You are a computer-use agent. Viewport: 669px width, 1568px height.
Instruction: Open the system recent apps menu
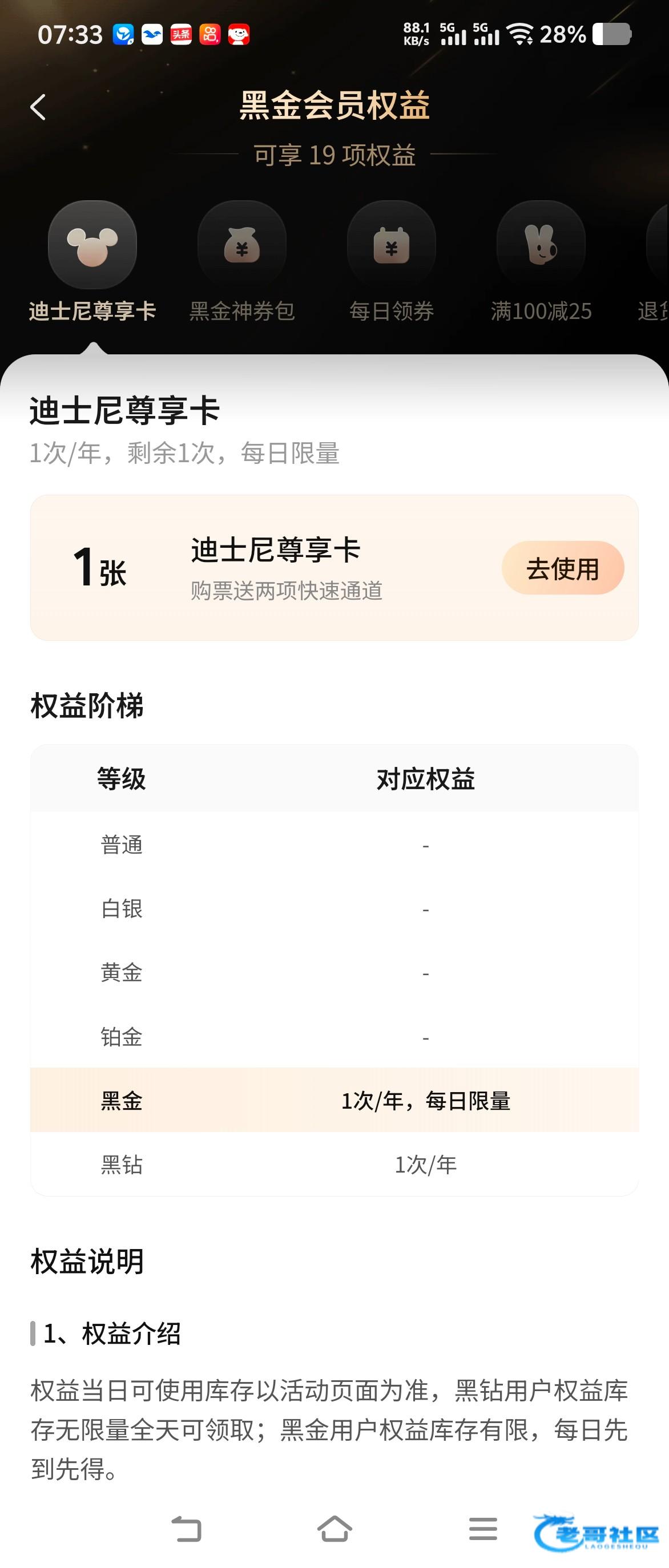click(483, 1528)
